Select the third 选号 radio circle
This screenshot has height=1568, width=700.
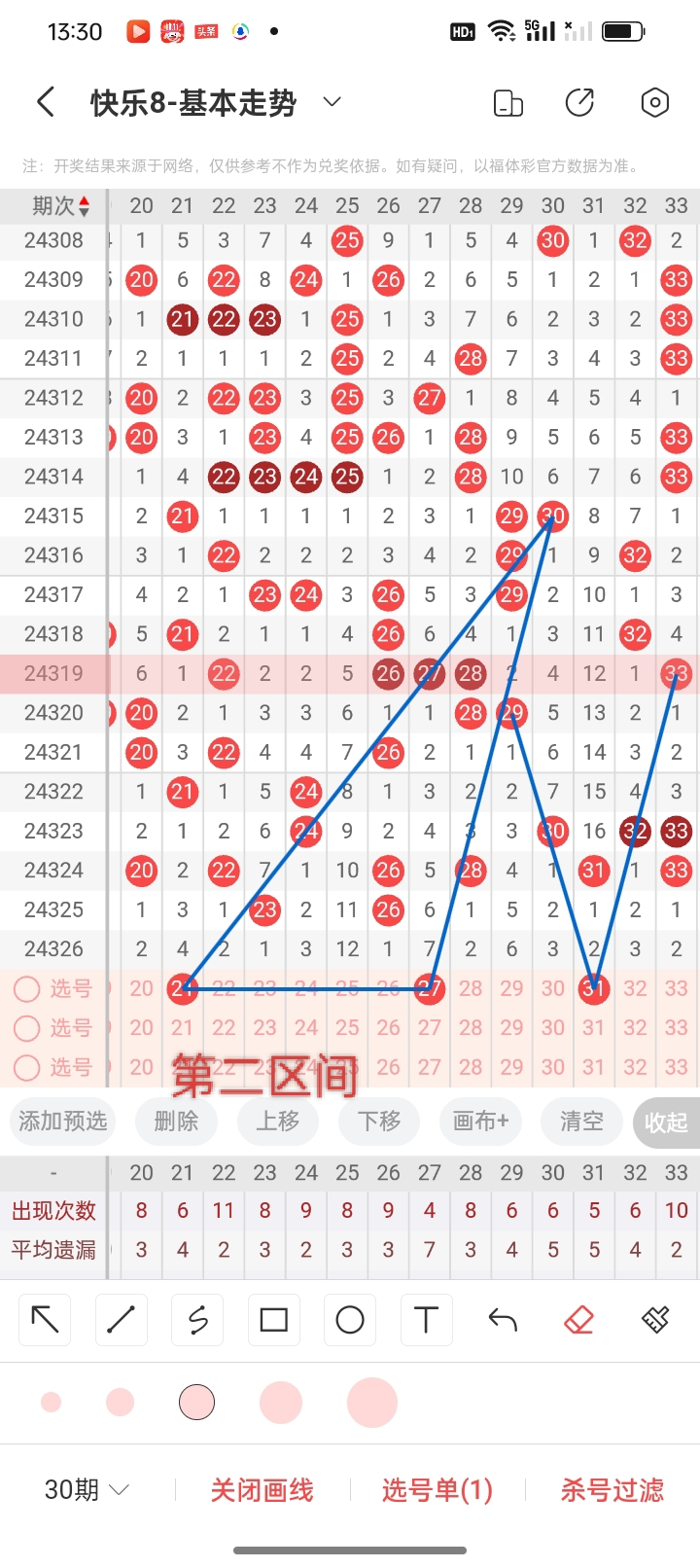coord(27,1067)
